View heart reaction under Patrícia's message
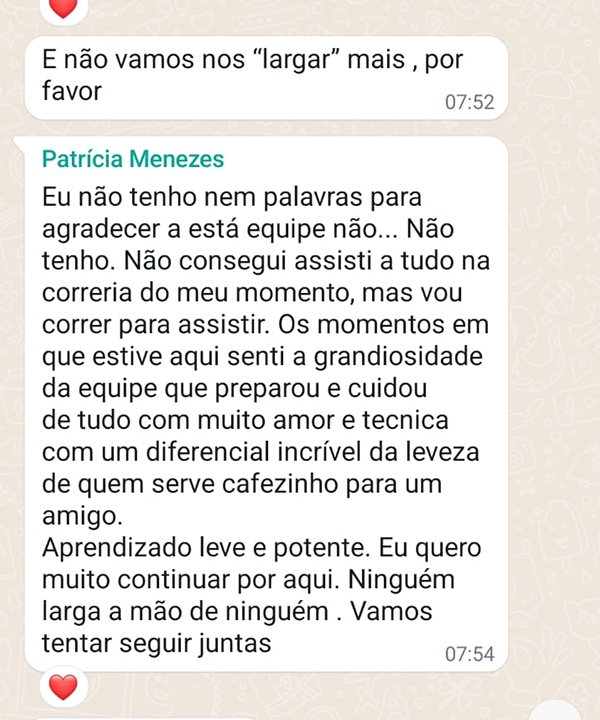Viewport: 600px width, 720px height. click(x=63, y=687)
